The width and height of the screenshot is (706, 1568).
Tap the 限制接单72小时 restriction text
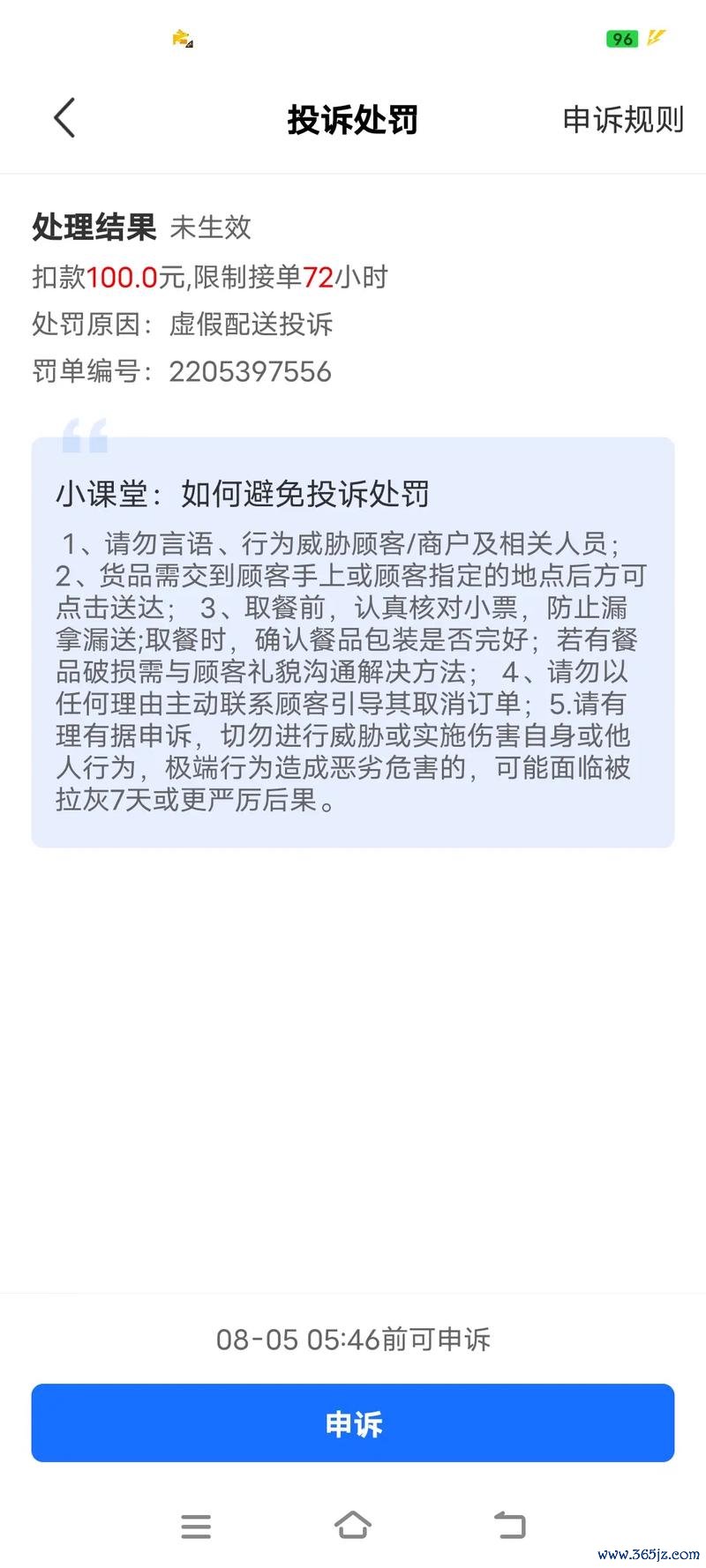291,277
